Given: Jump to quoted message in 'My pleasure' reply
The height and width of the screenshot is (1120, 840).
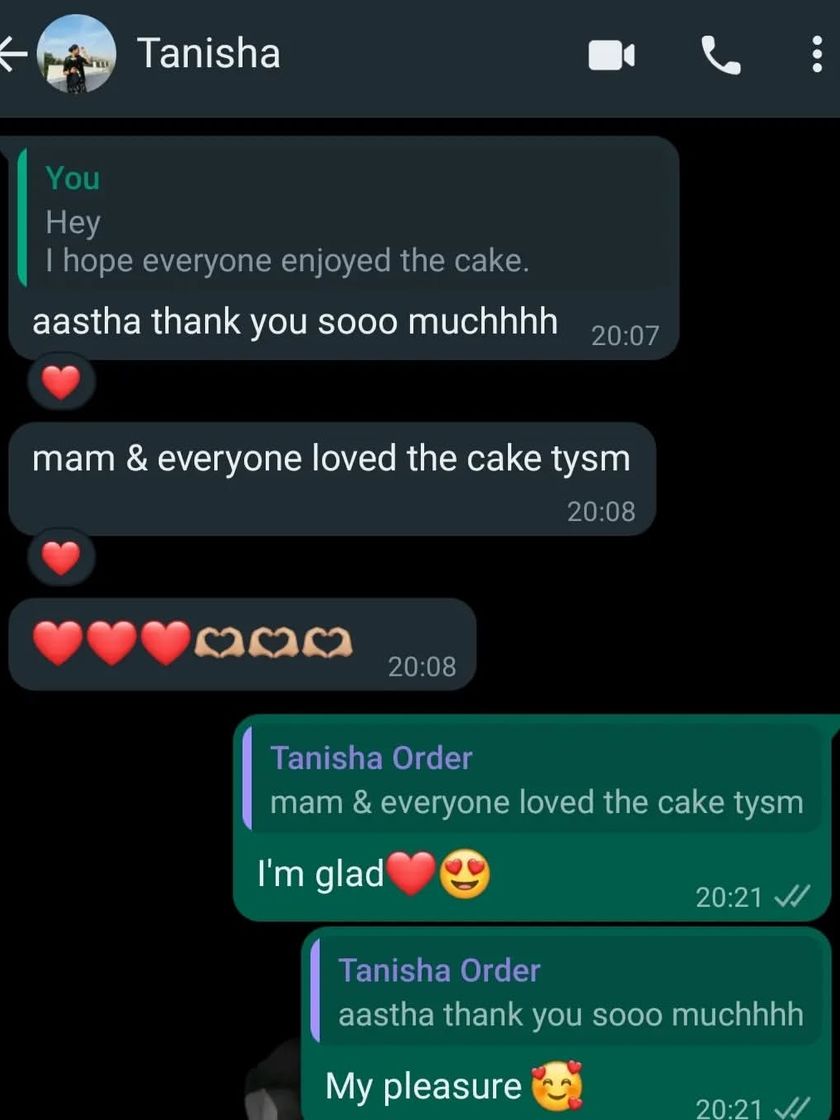Looking at the screenshot, I should [570, 992].
